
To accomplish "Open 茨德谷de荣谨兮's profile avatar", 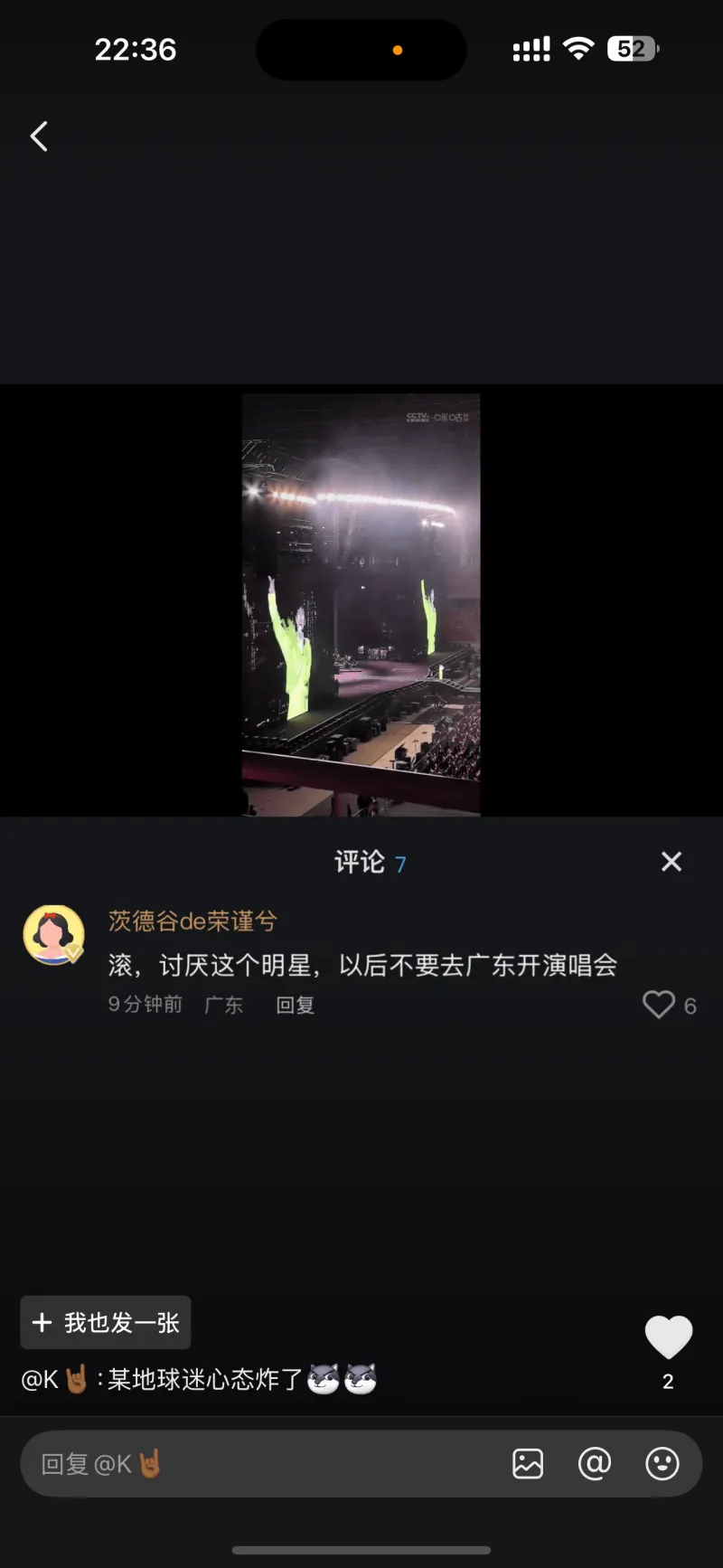I will (53, 935).
